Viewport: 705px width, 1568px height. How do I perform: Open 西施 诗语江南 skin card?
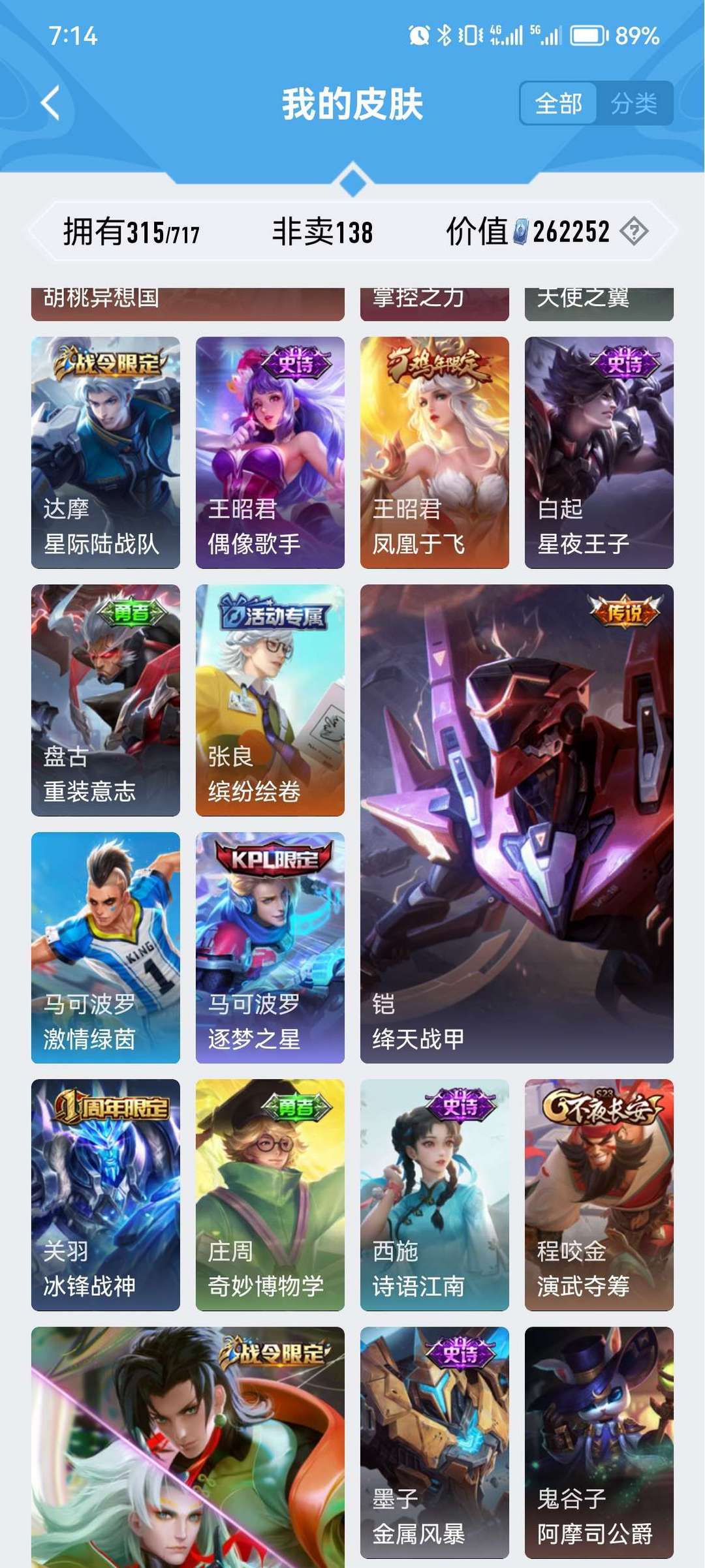pos(435,1195)
